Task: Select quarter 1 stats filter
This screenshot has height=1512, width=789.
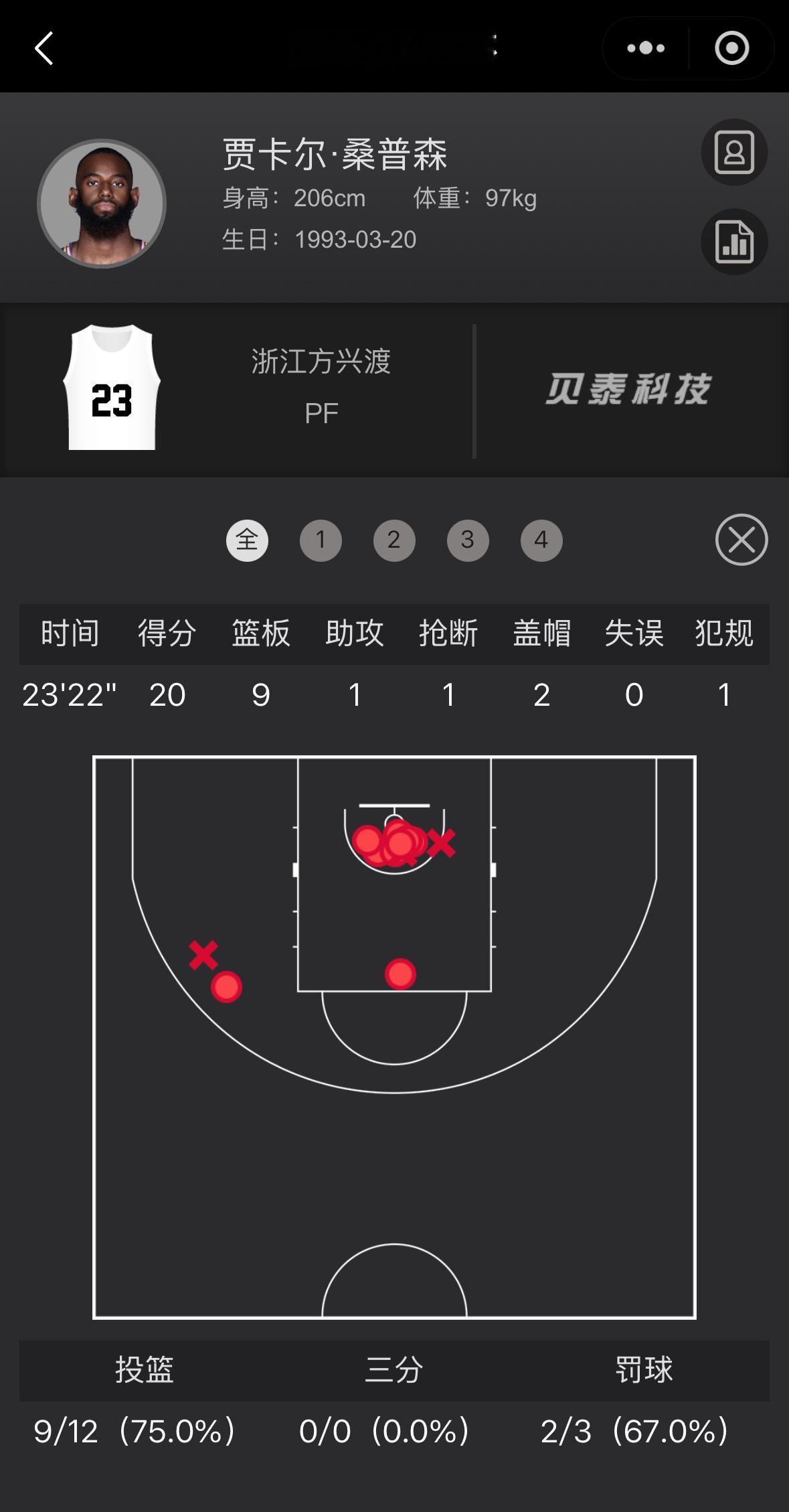Action: (x=321, y=540)
